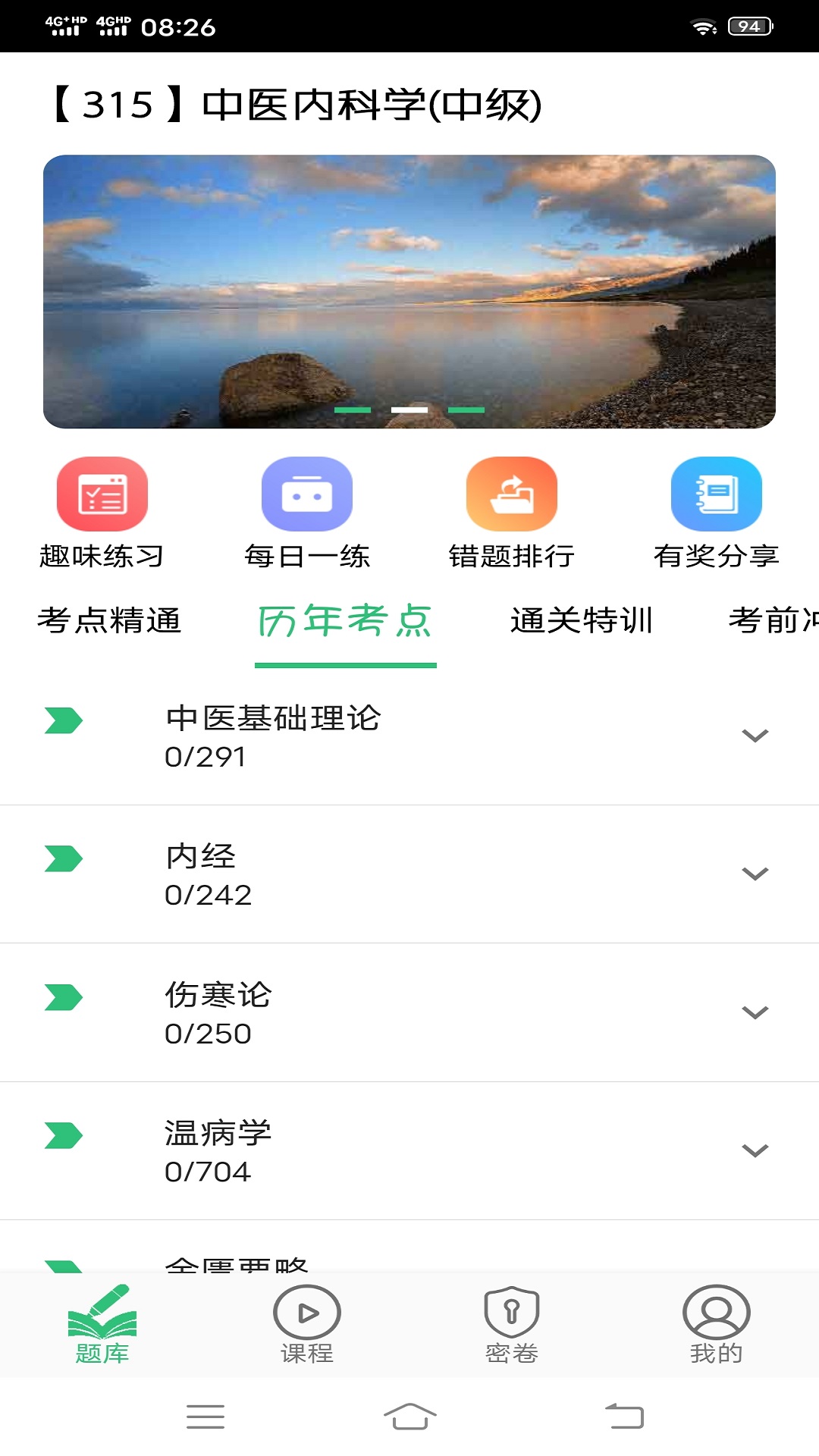Tap the banner lake photo
Image resolution: width=819 pixels, height=1456 pixels.
point(409,288)
